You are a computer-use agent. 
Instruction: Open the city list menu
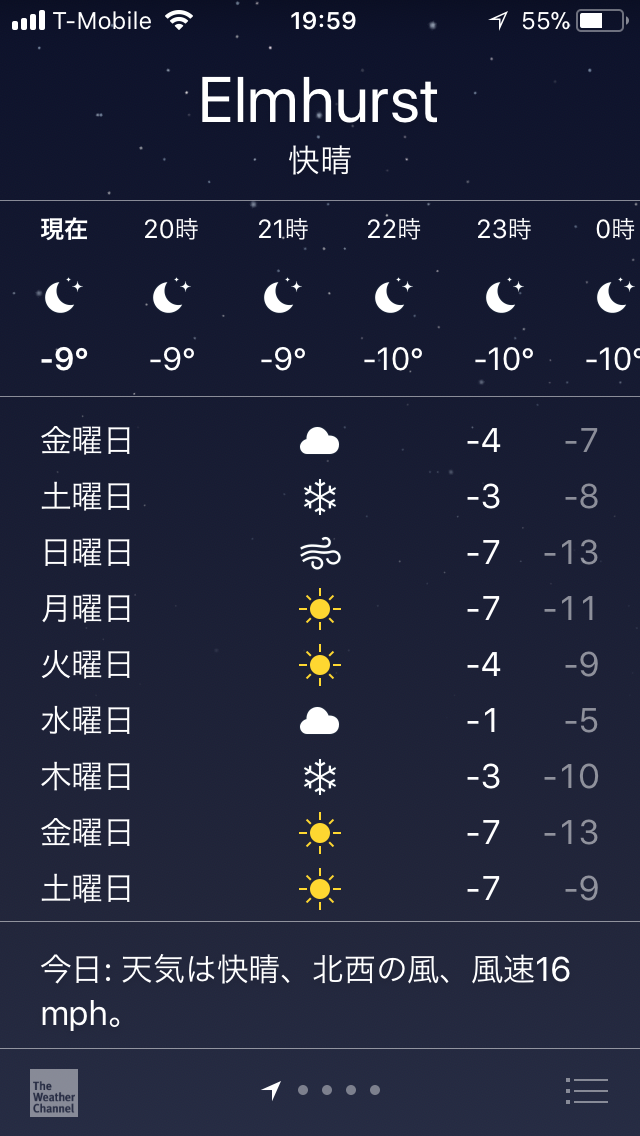tap(587, 1091)
